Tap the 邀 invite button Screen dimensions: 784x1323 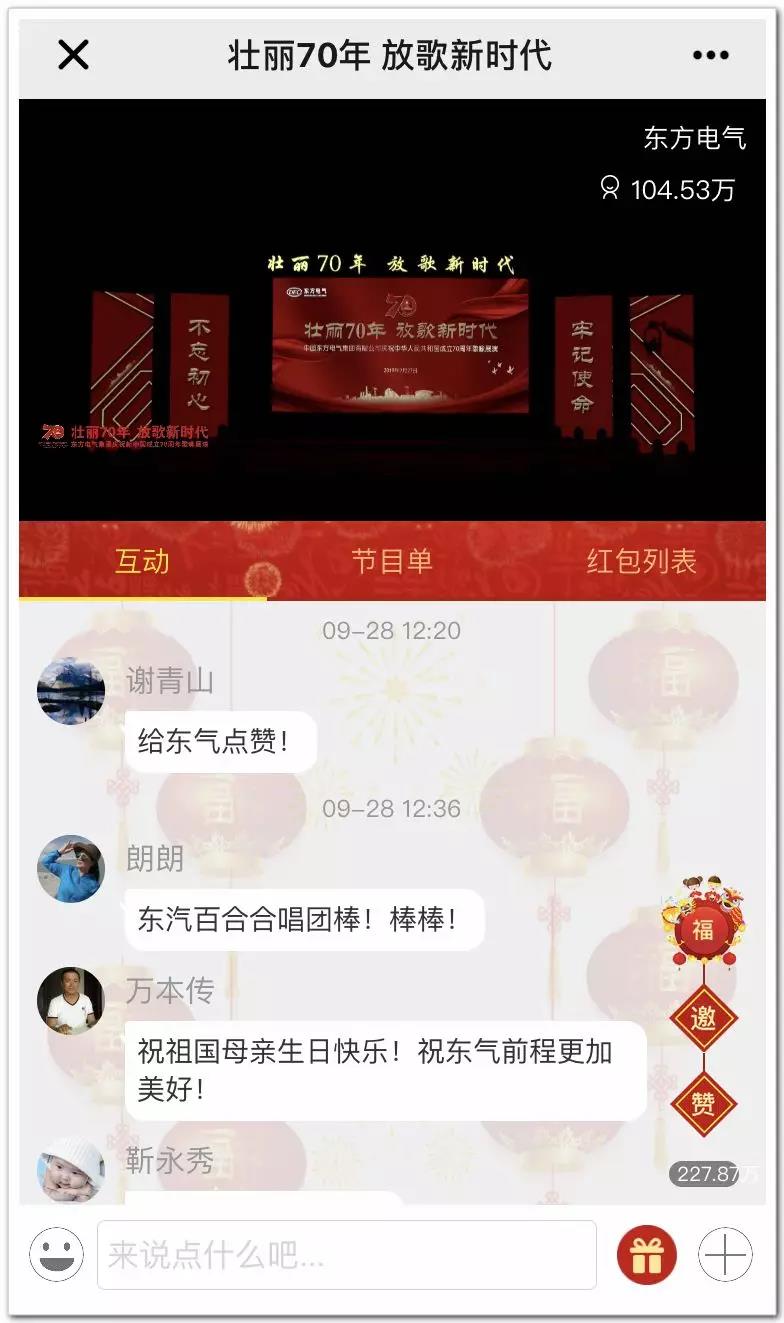703,1019
